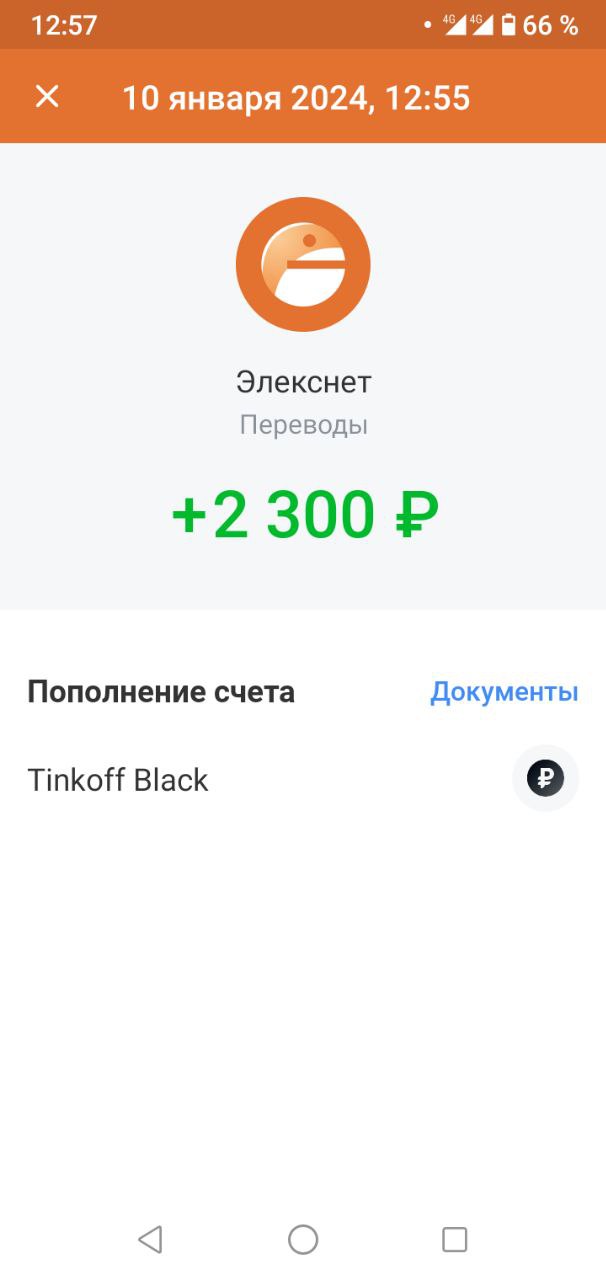Tap the Элекснет merchant logo
The image size is (606, 1280).
click(303, 265)
